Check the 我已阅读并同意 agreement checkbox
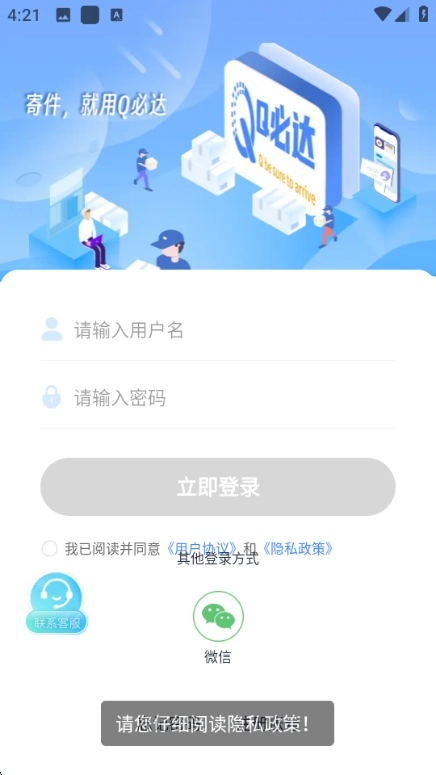This screenshot has height=775, width=436. point(49,549)
